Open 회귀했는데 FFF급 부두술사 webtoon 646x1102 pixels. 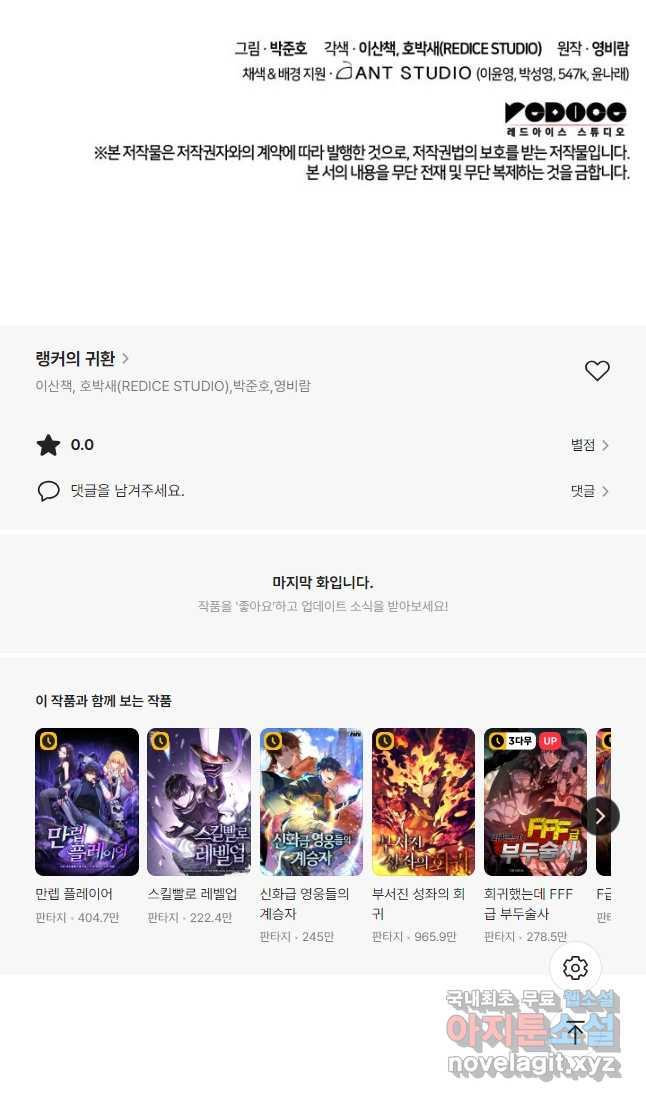point(535,802)
